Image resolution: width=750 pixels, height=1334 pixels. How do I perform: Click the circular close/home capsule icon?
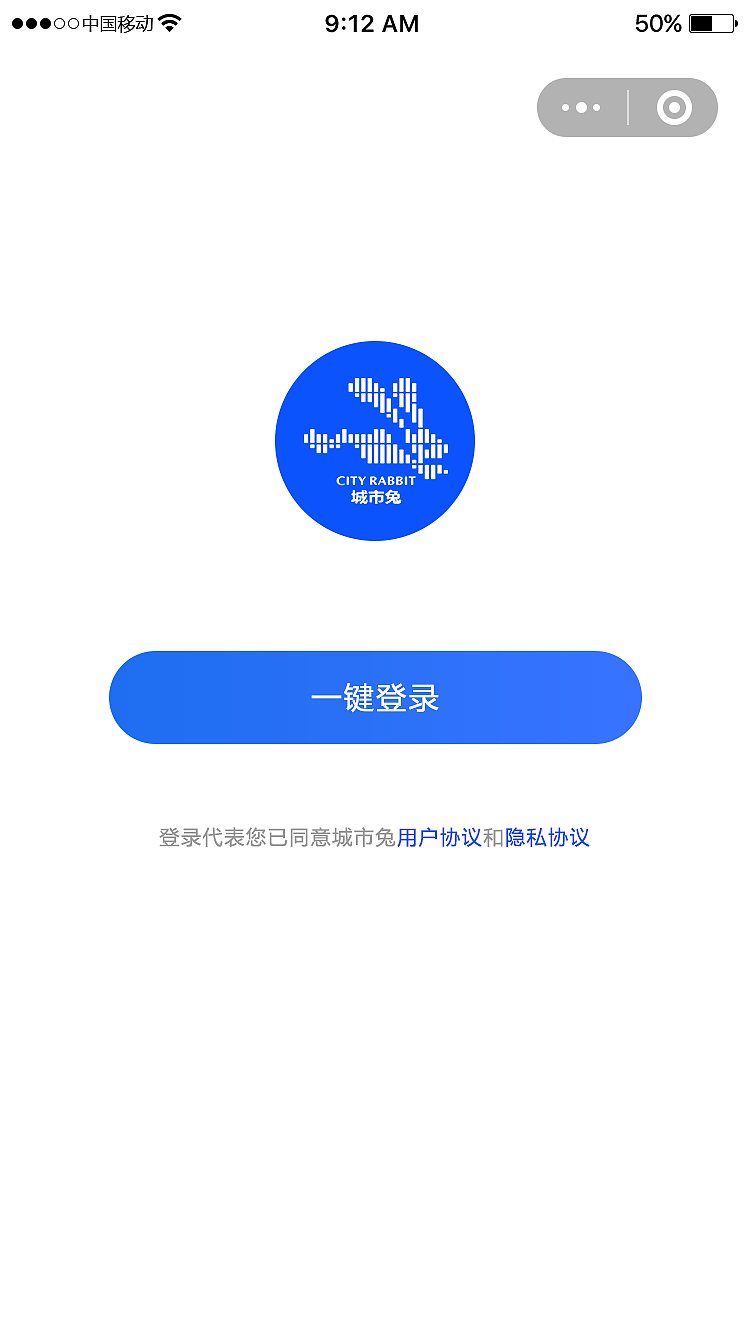pos(673,107)
